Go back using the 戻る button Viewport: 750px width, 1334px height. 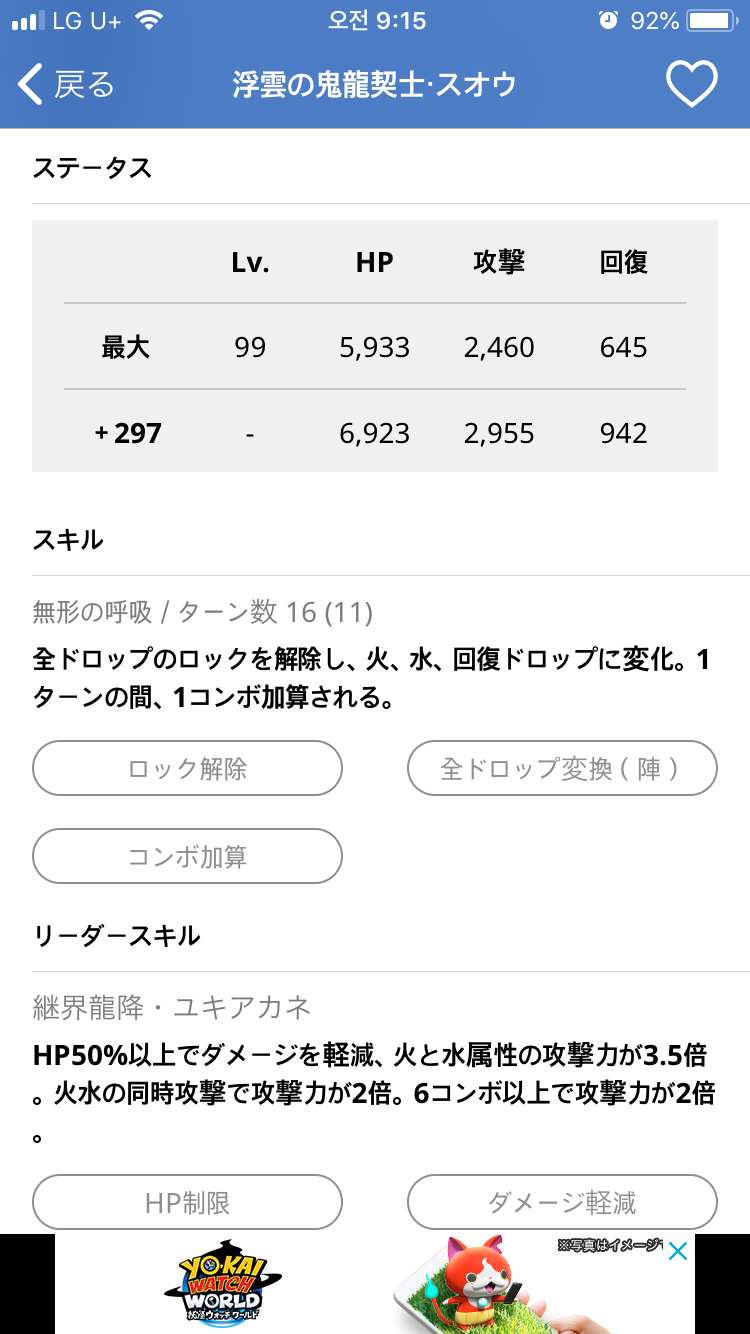click(x=66, y=85)
